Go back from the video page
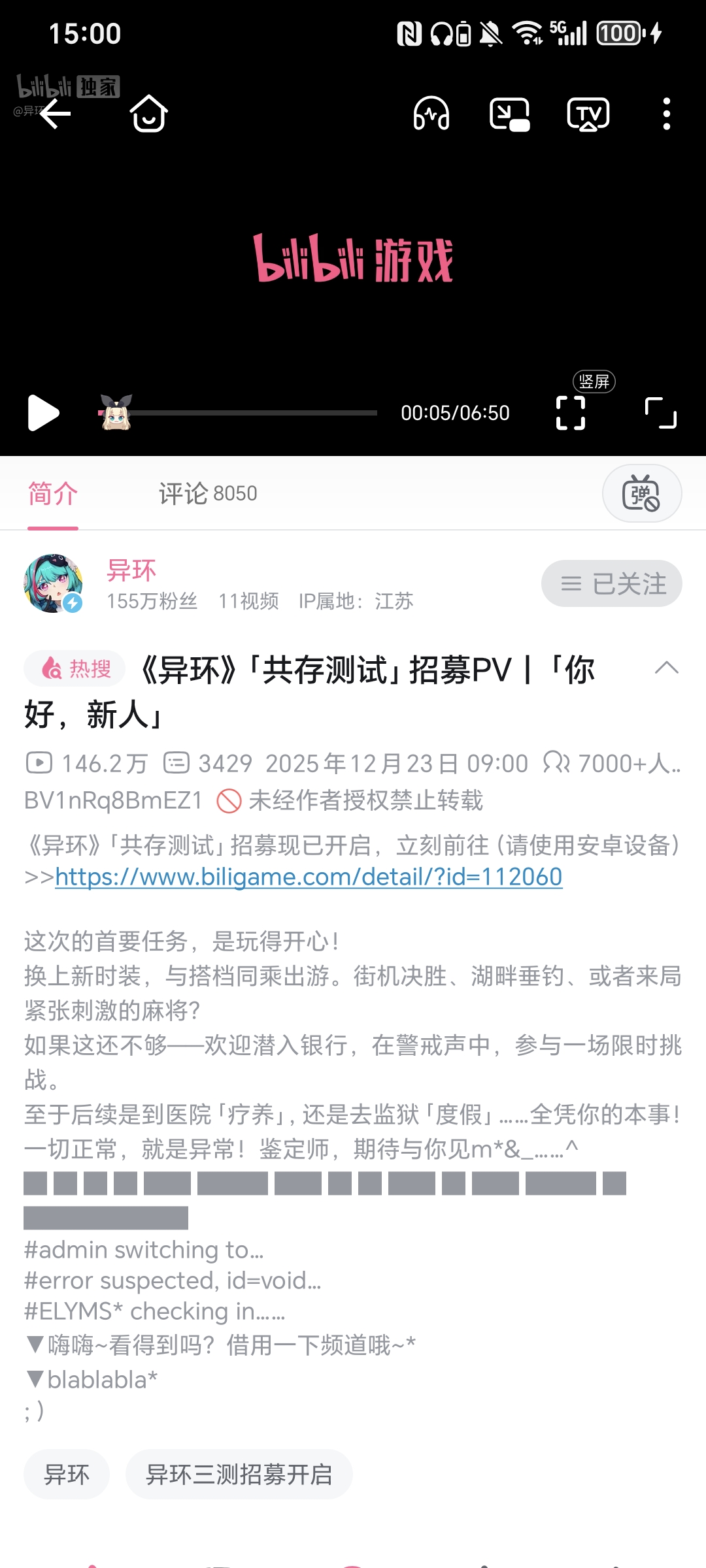Viewport: 706px width, 1568px height. (56, 114)
